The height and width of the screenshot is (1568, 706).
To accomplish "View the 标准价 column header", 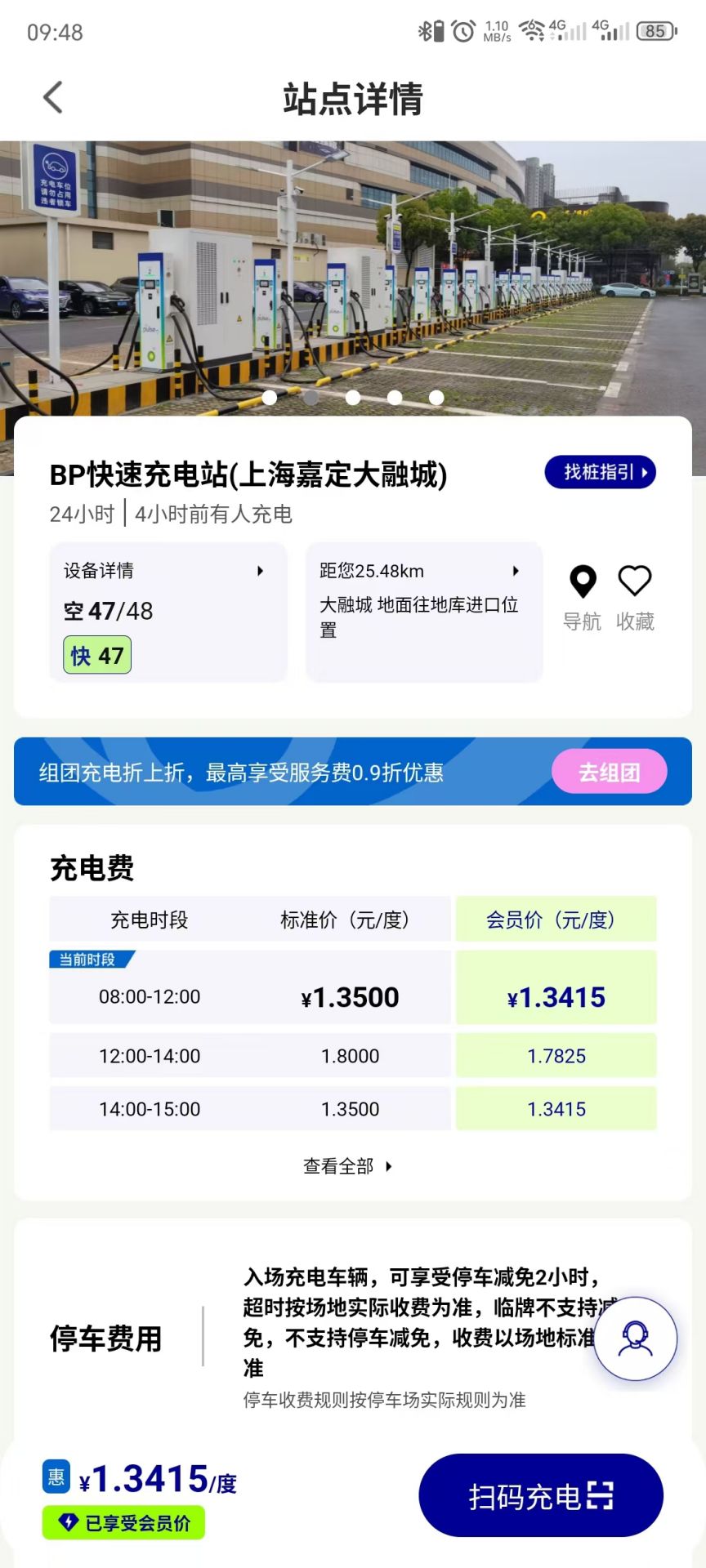I will click(x=346, y=919).
